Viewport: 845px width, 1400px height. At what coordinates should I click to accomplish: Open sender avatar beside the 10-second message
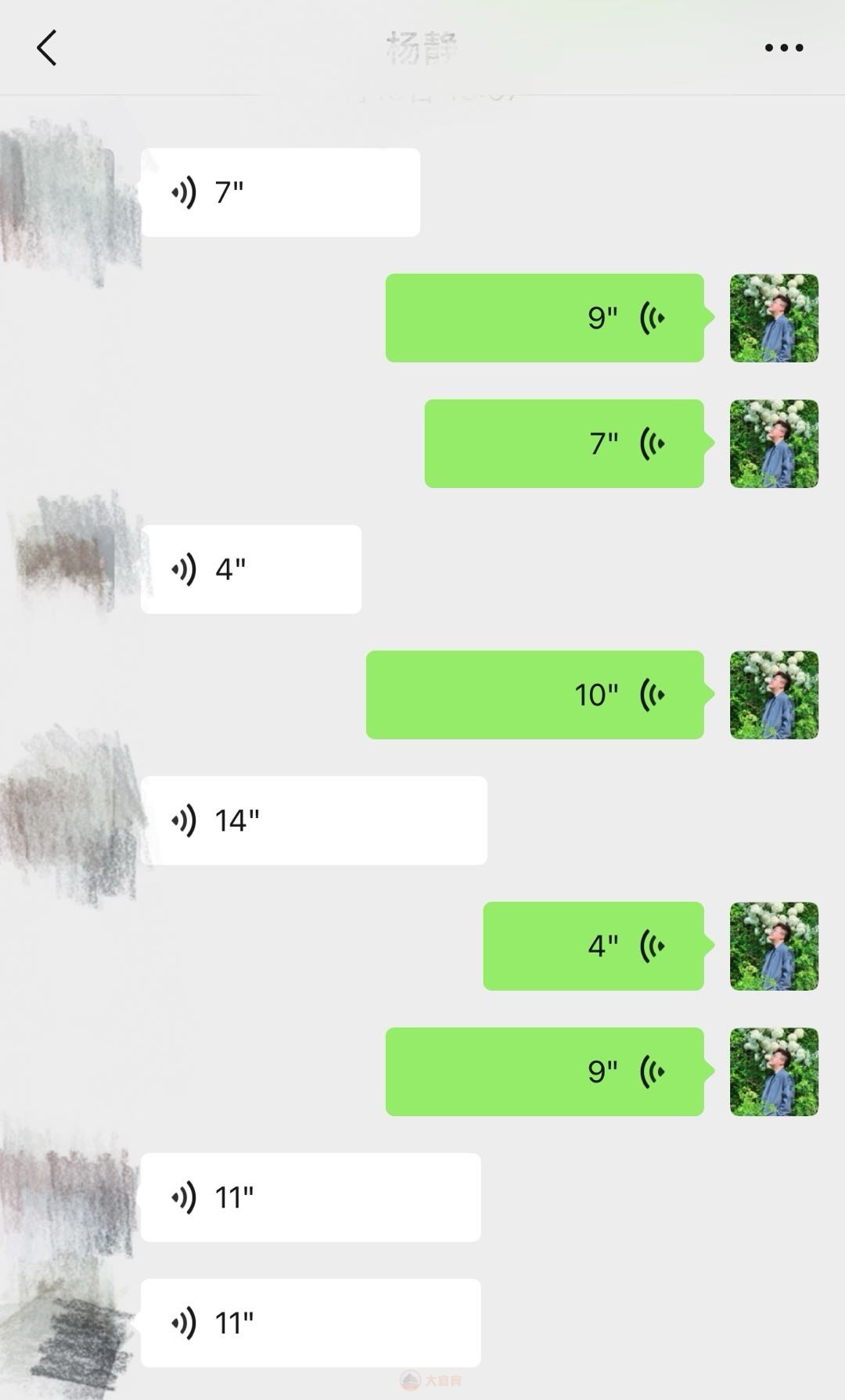(x=774, y=695)
